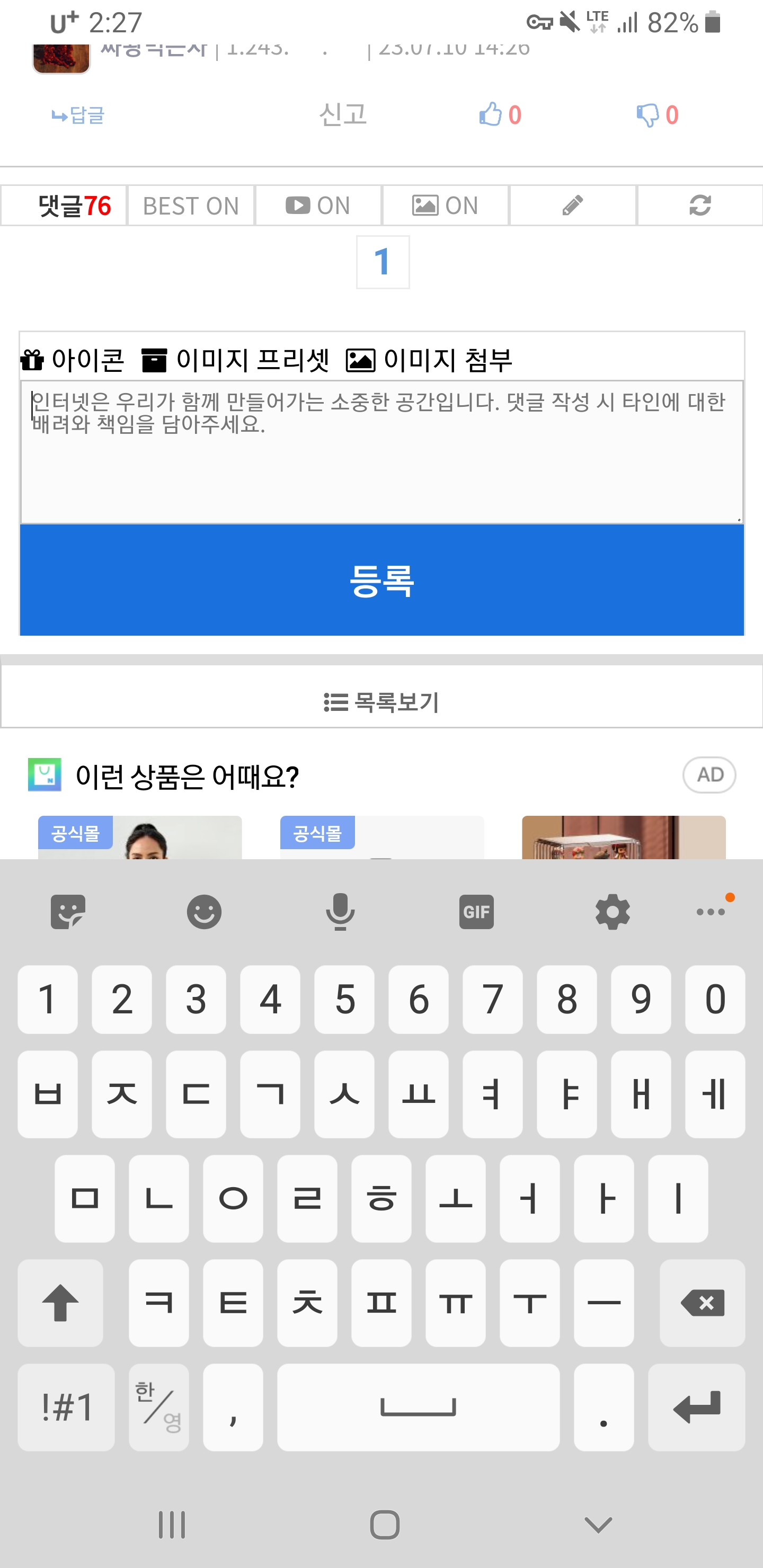Image resolution: width=763 pixels, height=1568 pixels.
Task: Open the 아이콘 icon picker
Action: click(x=73, y=360)
